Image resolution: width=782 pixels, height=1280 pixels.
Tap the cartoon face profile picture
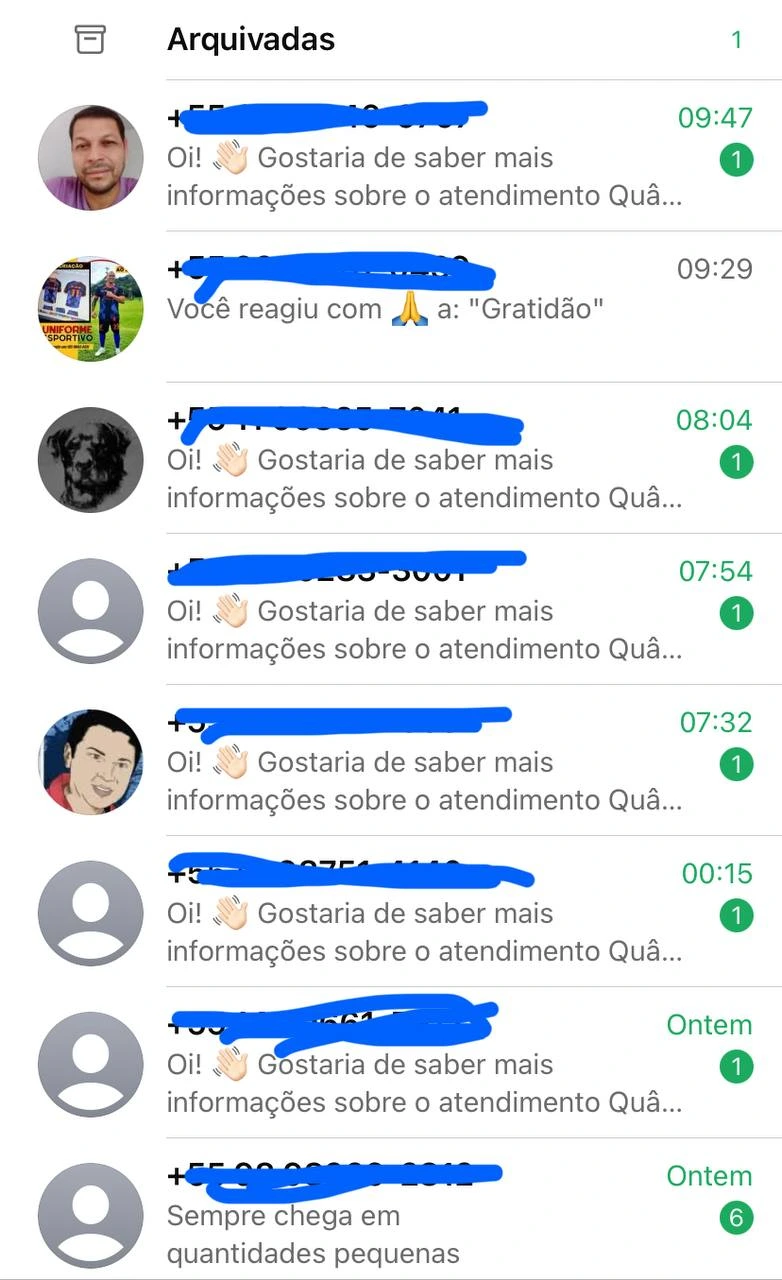click(x=90, y=763)
